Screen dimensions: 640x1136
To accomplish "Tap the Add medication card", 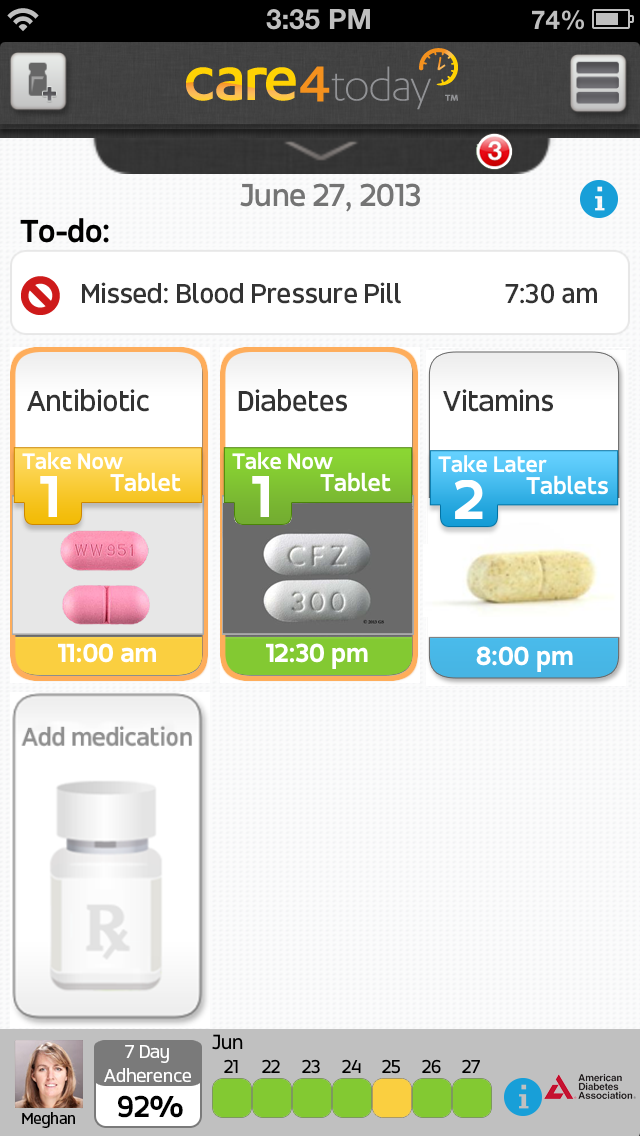I will point(107,856).
